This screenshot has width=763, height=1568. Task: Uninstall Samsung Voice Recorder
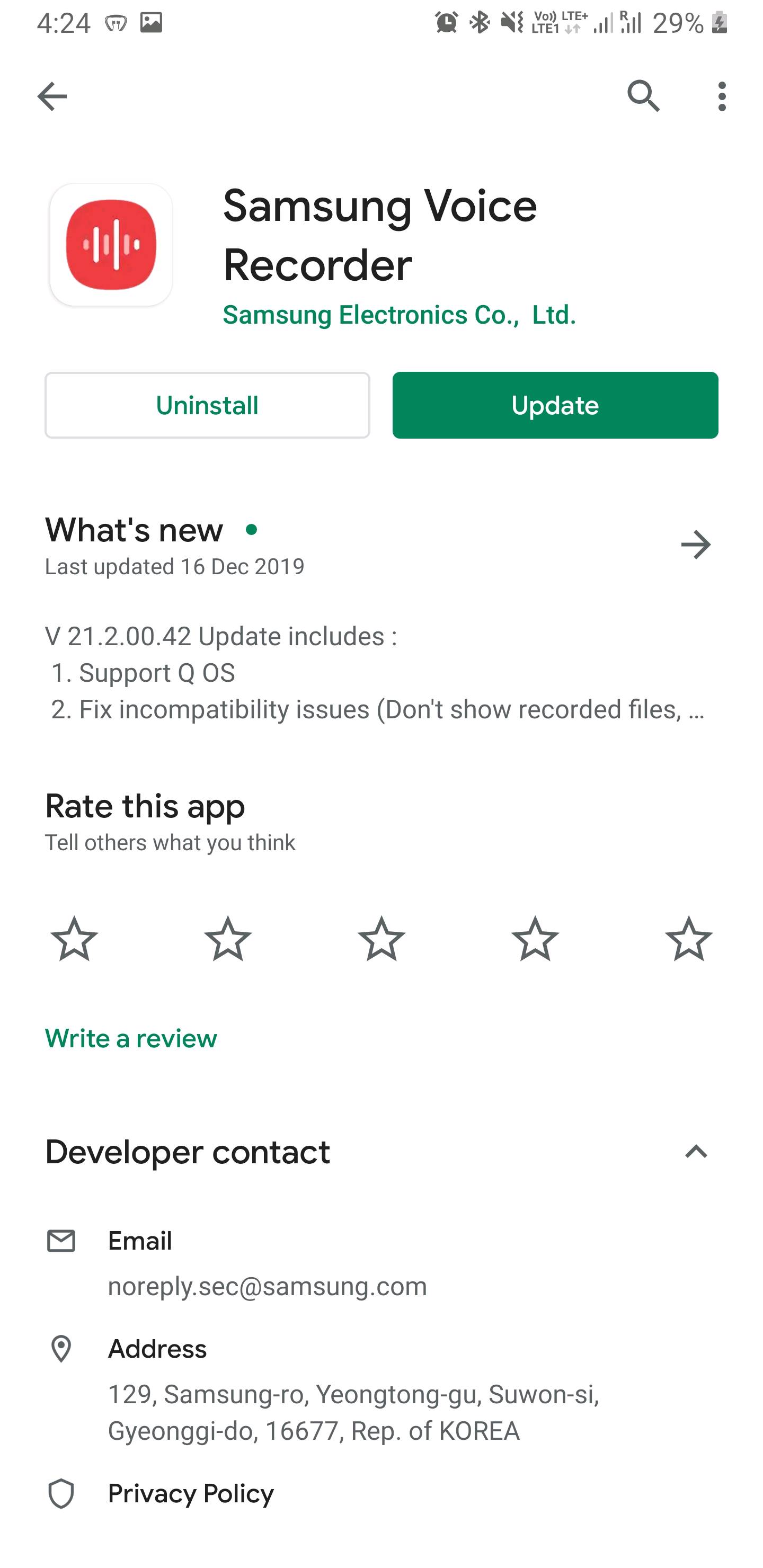tap(207, 405)
